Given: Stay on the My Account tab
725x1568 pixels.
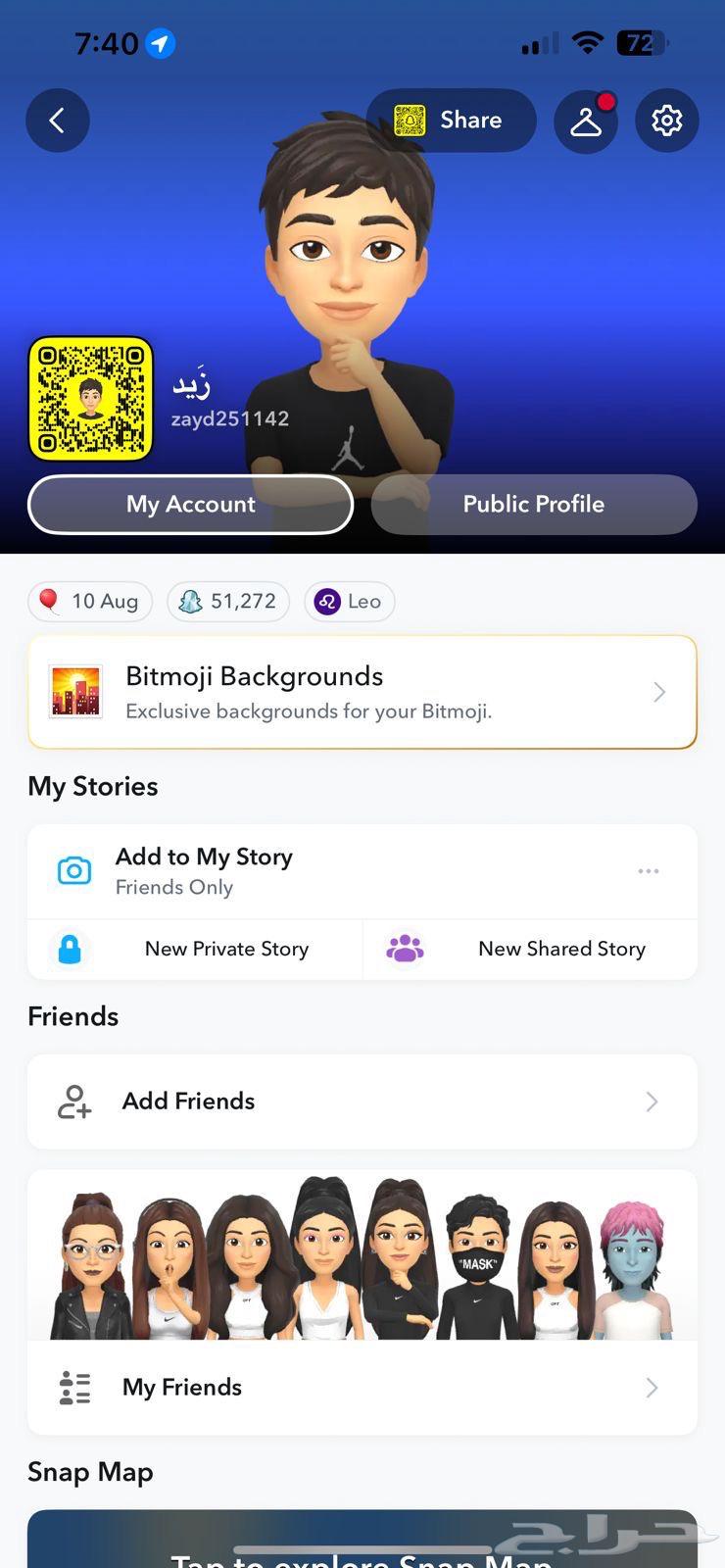Looking at the screenshot, I should [190, 504].
